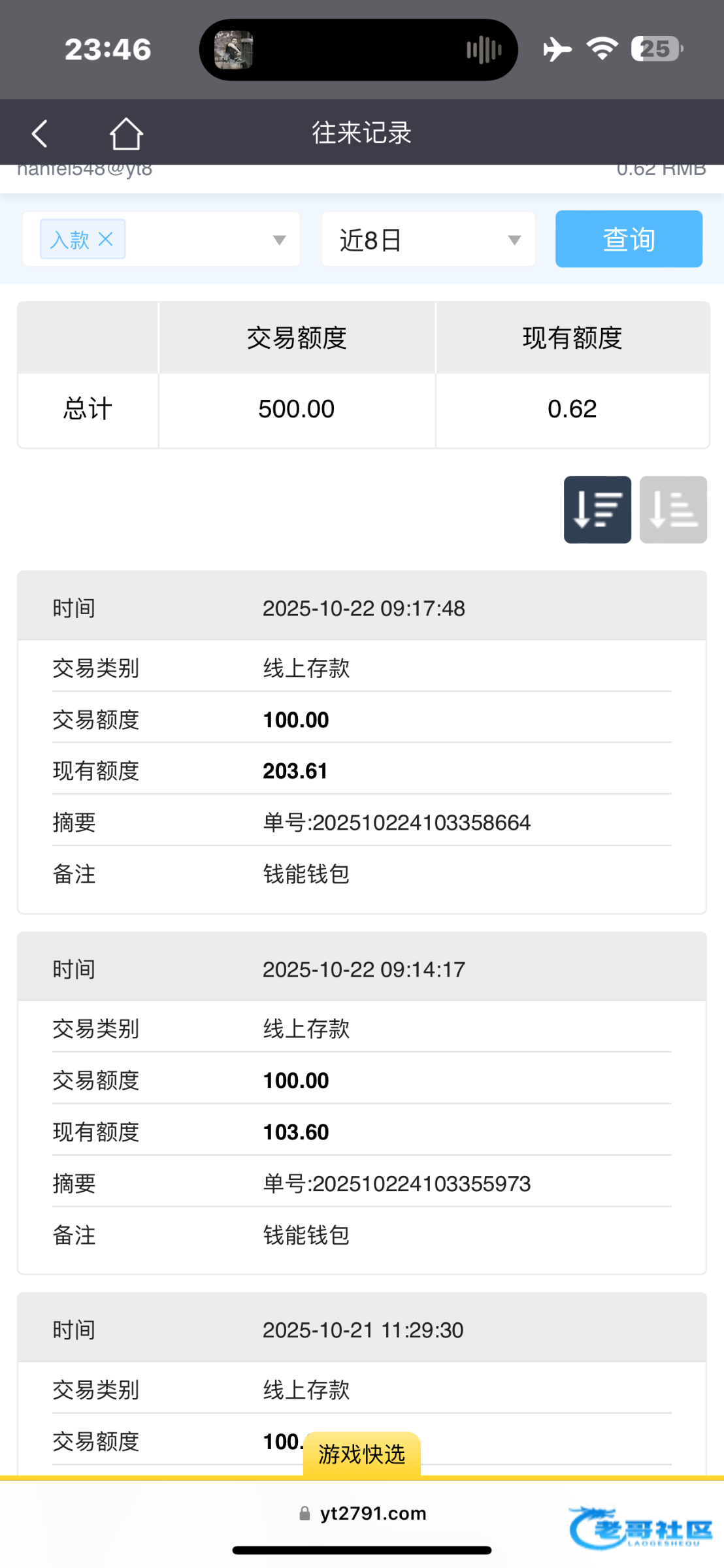724x1568 pixels.
Task: Remove the 入款 filter chip
Action: coord(106,239)
